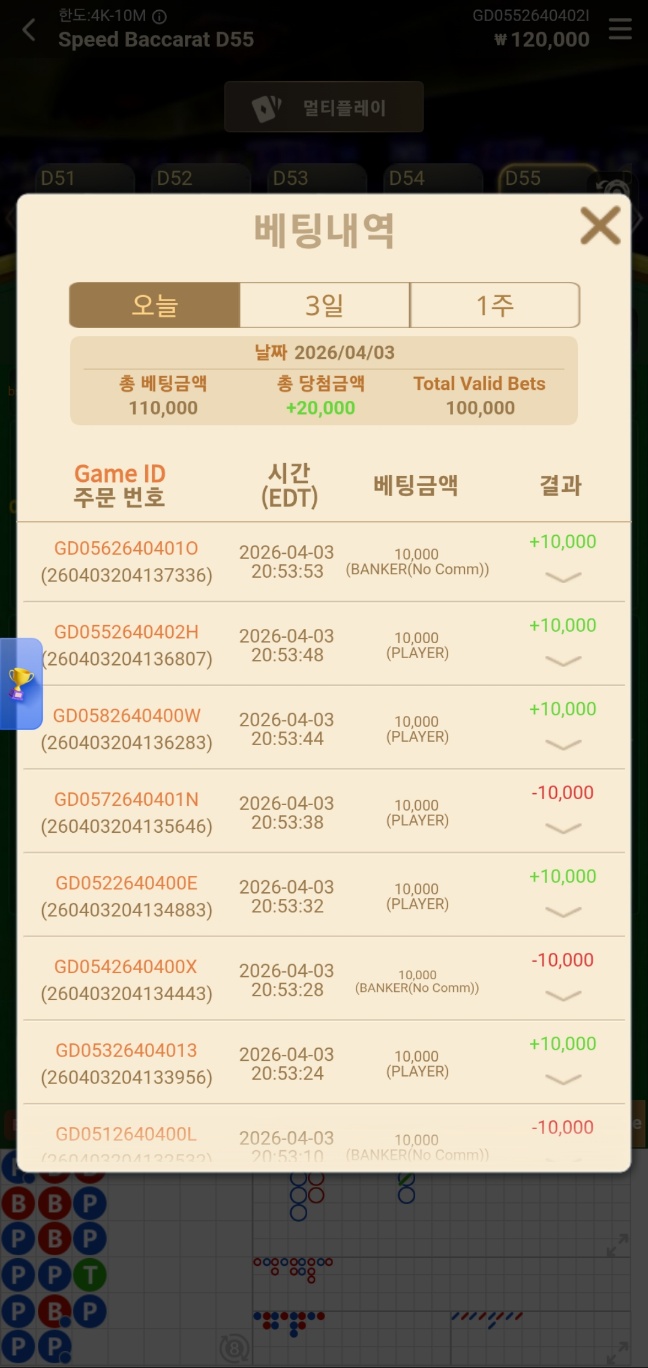Screen dimensions: 648x1368
Task: Expand details for game GD0542640400X
Action: [x=563, y=996]
